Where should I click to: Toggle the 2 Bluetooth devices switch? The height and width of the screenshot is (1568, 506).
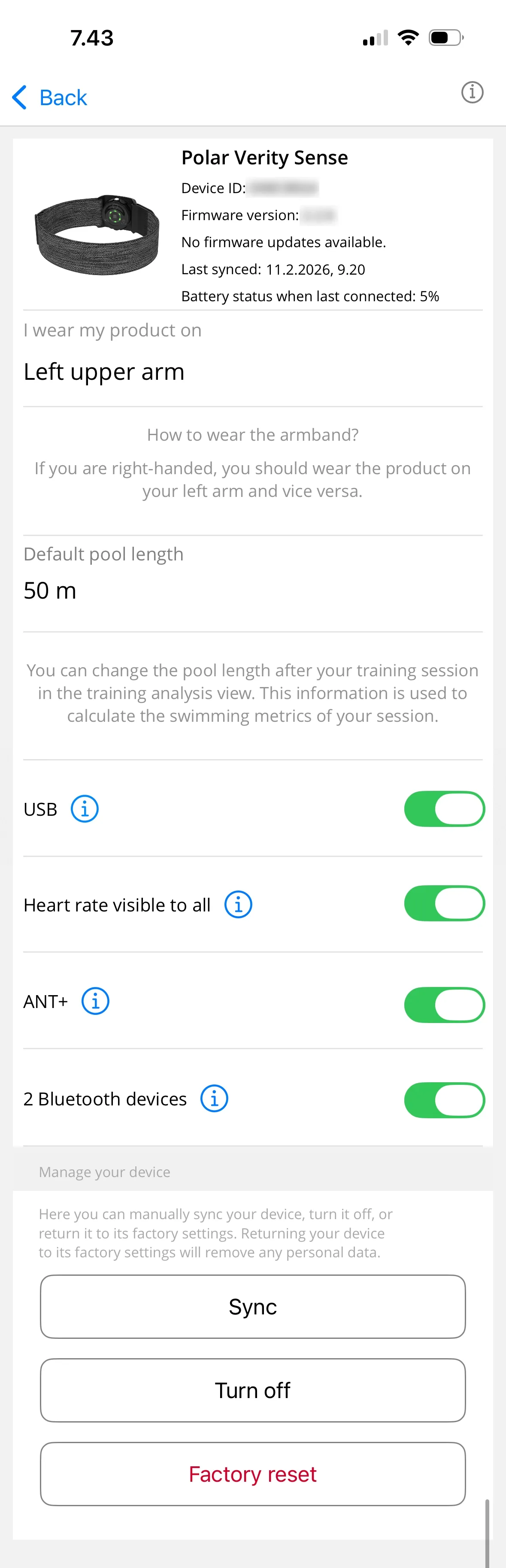click(x=444, y=1100)
